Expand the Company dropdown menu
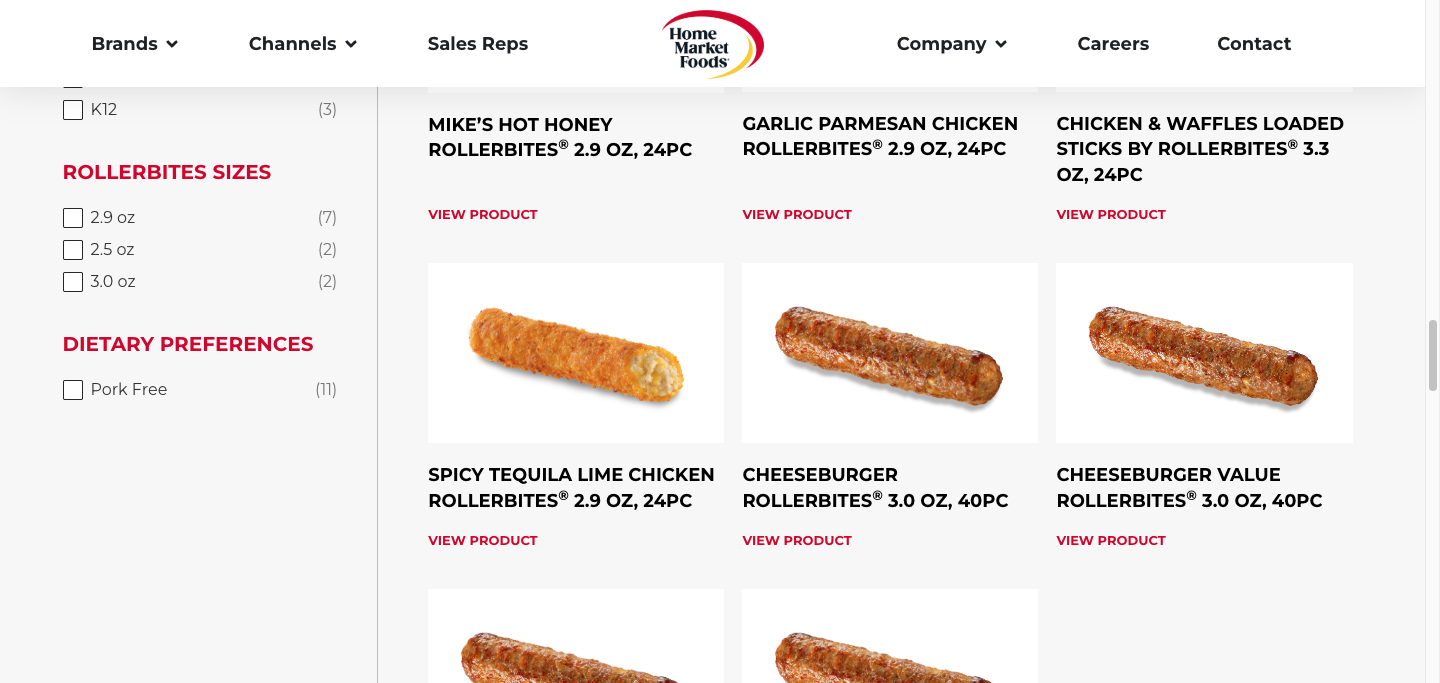This screenshot has width=1440, height=683. 951,44
